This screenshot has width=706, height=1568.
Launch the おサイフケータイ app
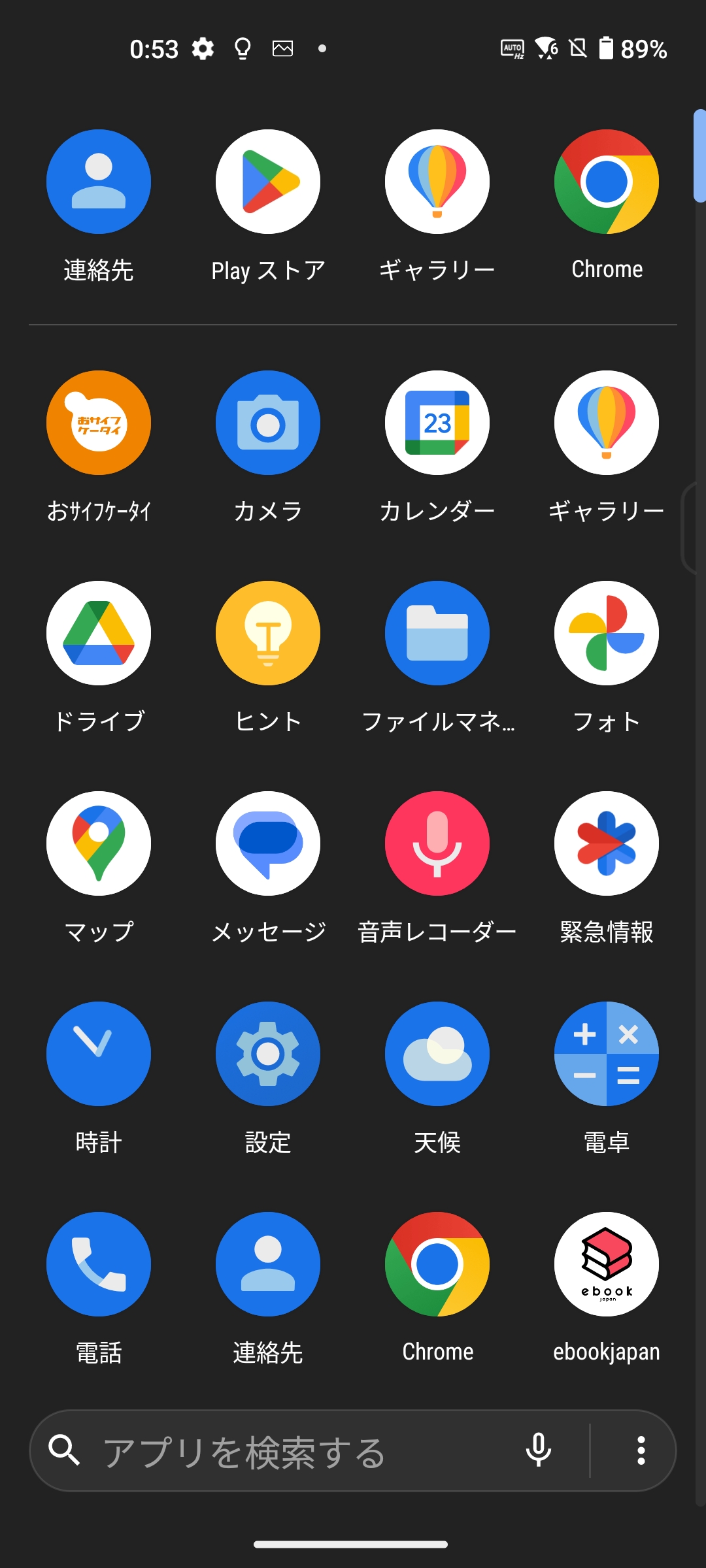click(x=99, y=423)
